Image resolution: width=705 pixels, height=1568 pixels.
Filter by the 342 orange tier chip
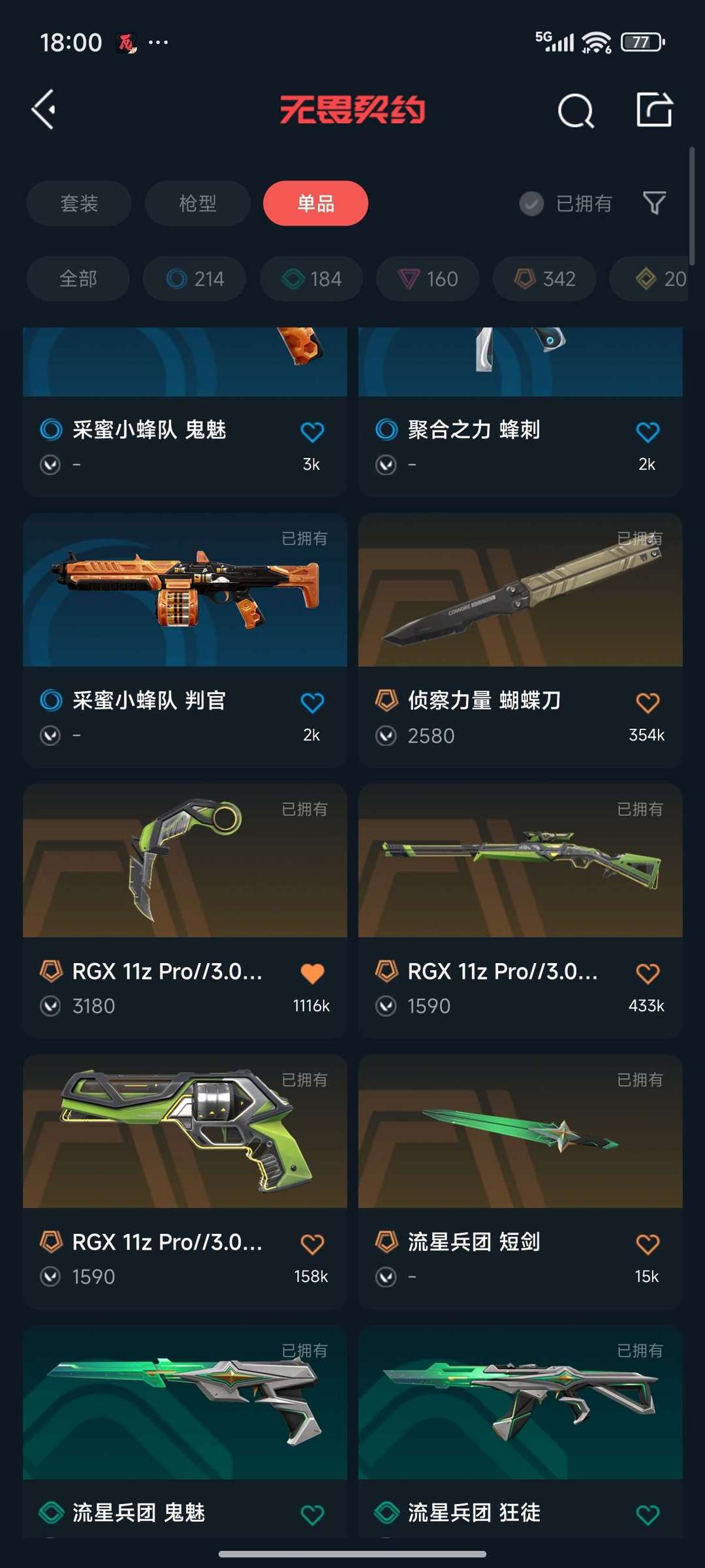(544, 279)
